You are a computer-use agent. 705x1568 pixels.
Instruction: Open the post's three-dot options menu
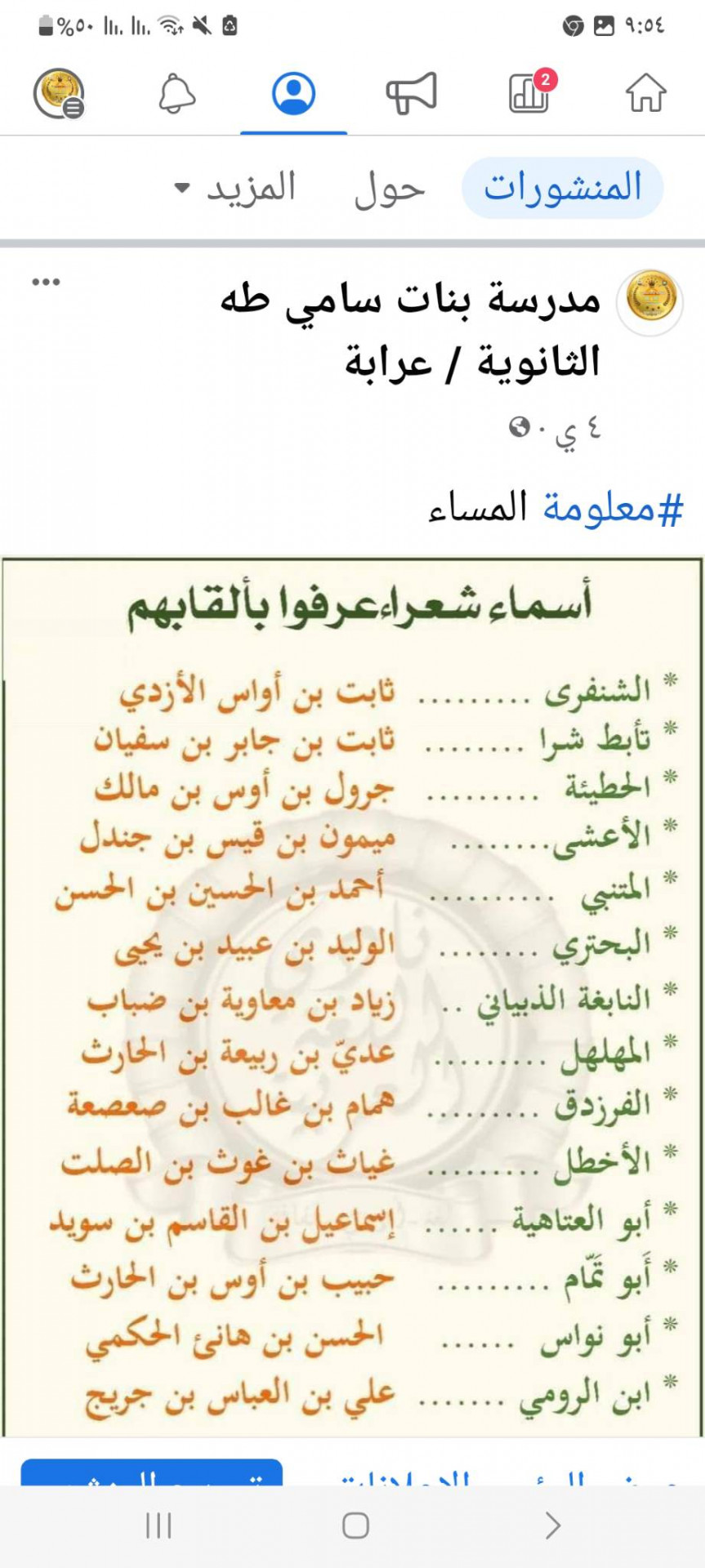pos(46,283)
